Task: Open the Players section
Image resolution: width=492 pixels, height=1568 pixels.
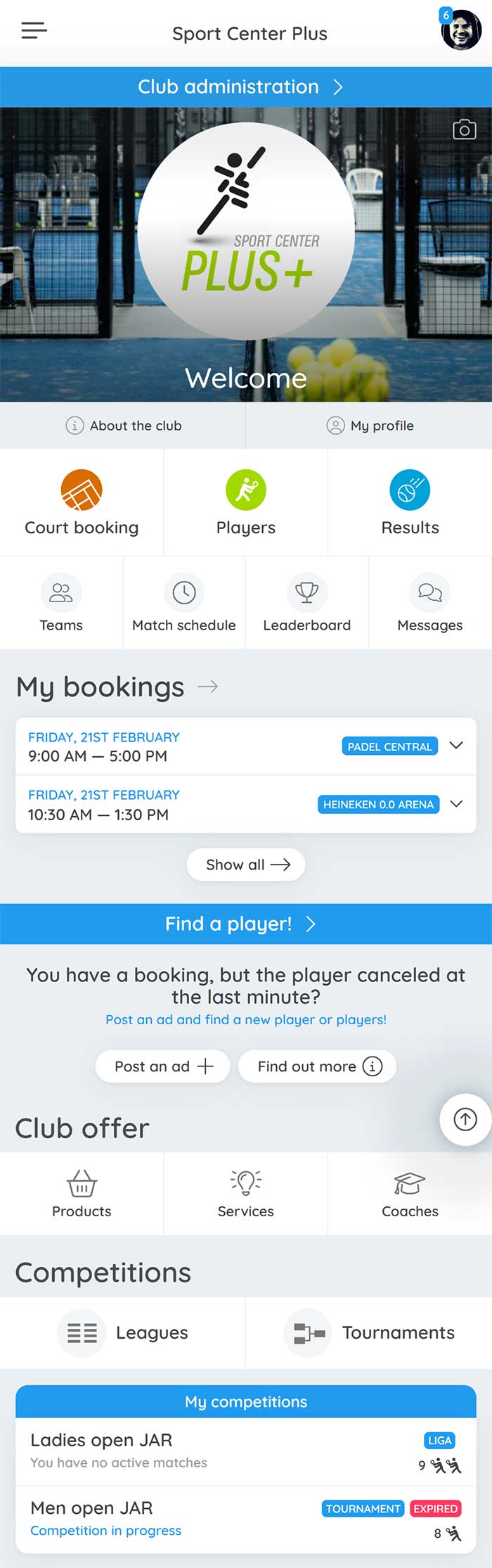Action: (x=245, y=503)
